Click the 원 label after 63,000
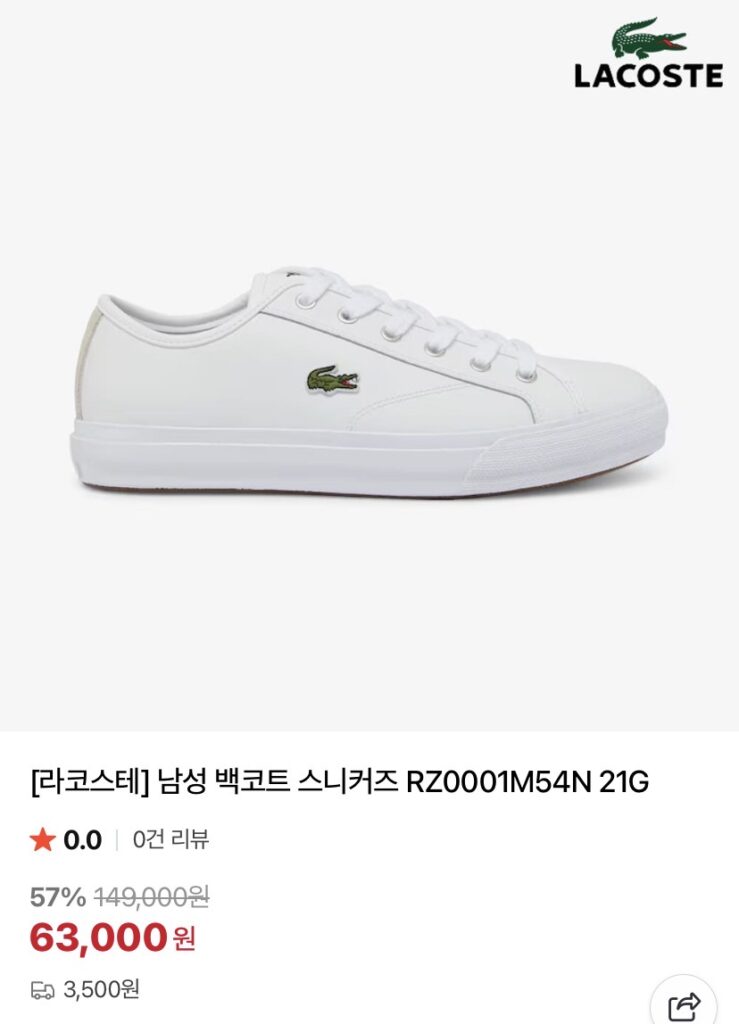The height and width of the screenshot is (1024, 739). [181, 944]
